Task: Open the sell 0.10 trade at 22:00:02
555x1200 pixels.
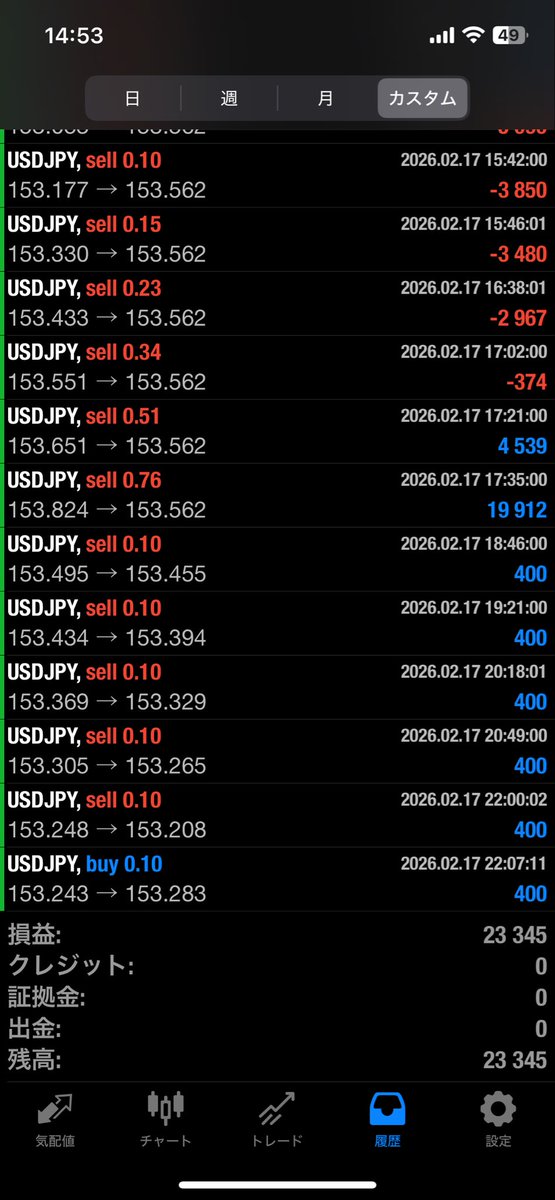Action: 277,816
